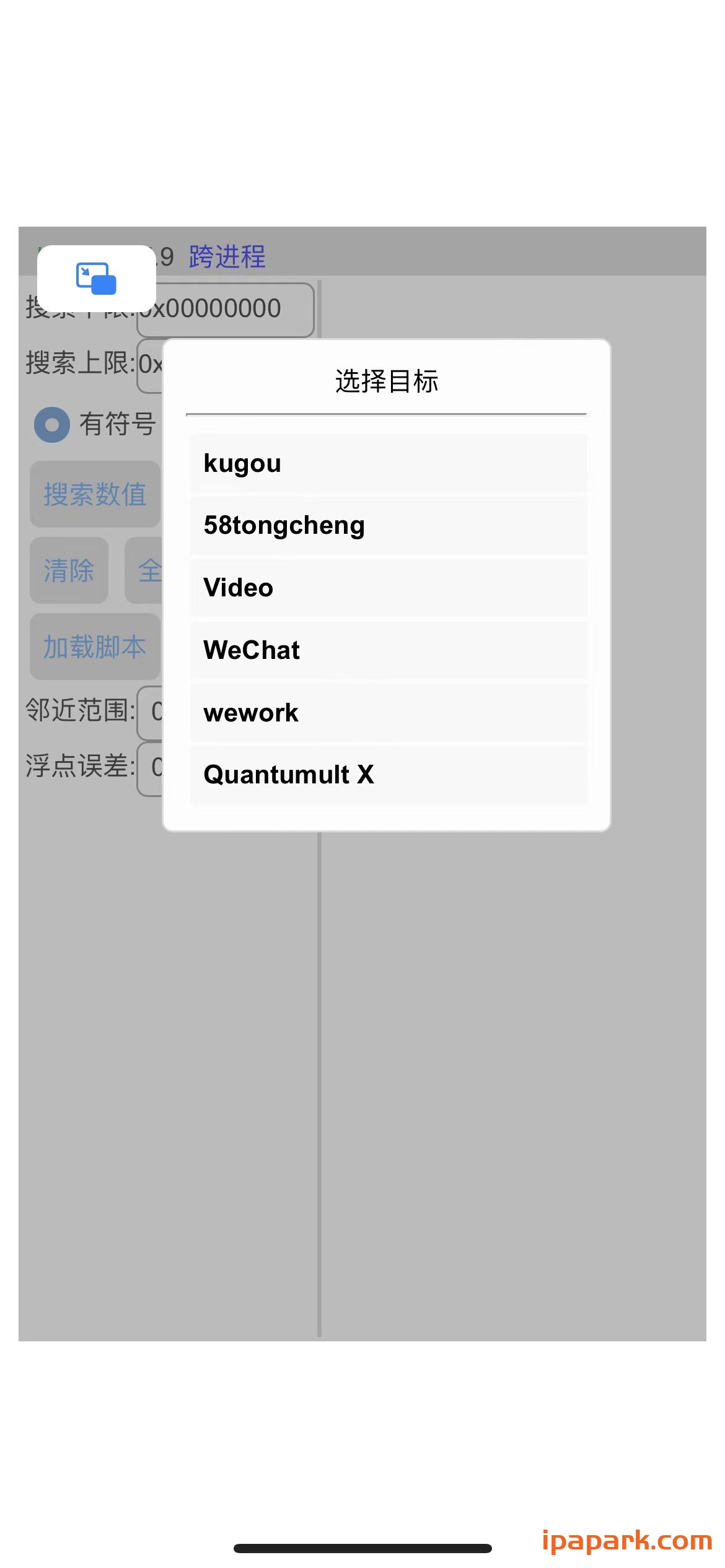
Task: Pick Video as the attach target
Action: click(388, 587)
